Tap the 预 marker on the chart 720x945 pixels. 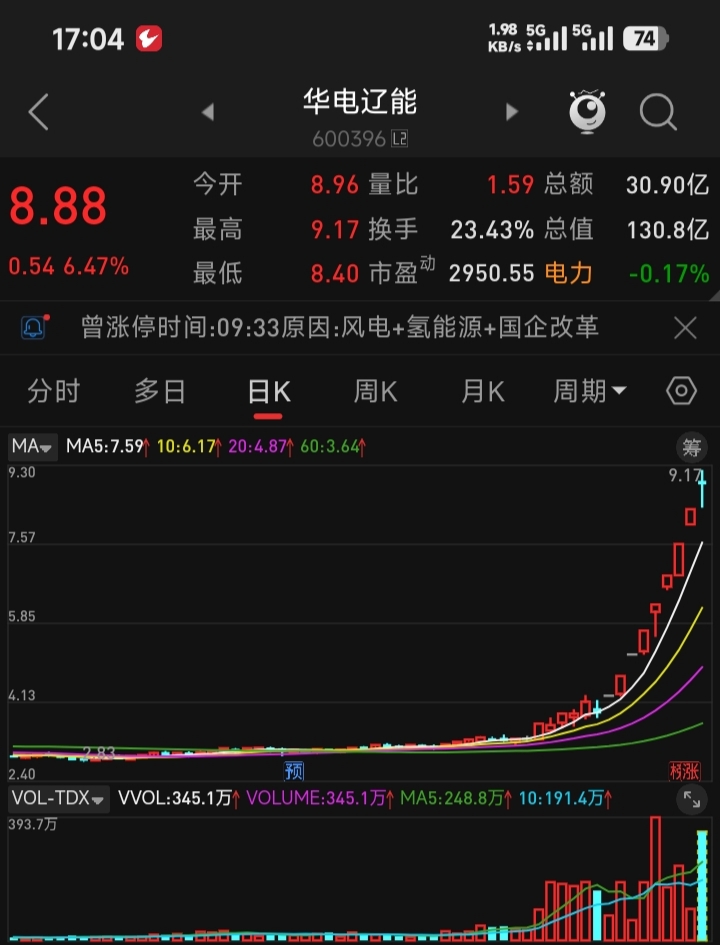pos(294,770)
